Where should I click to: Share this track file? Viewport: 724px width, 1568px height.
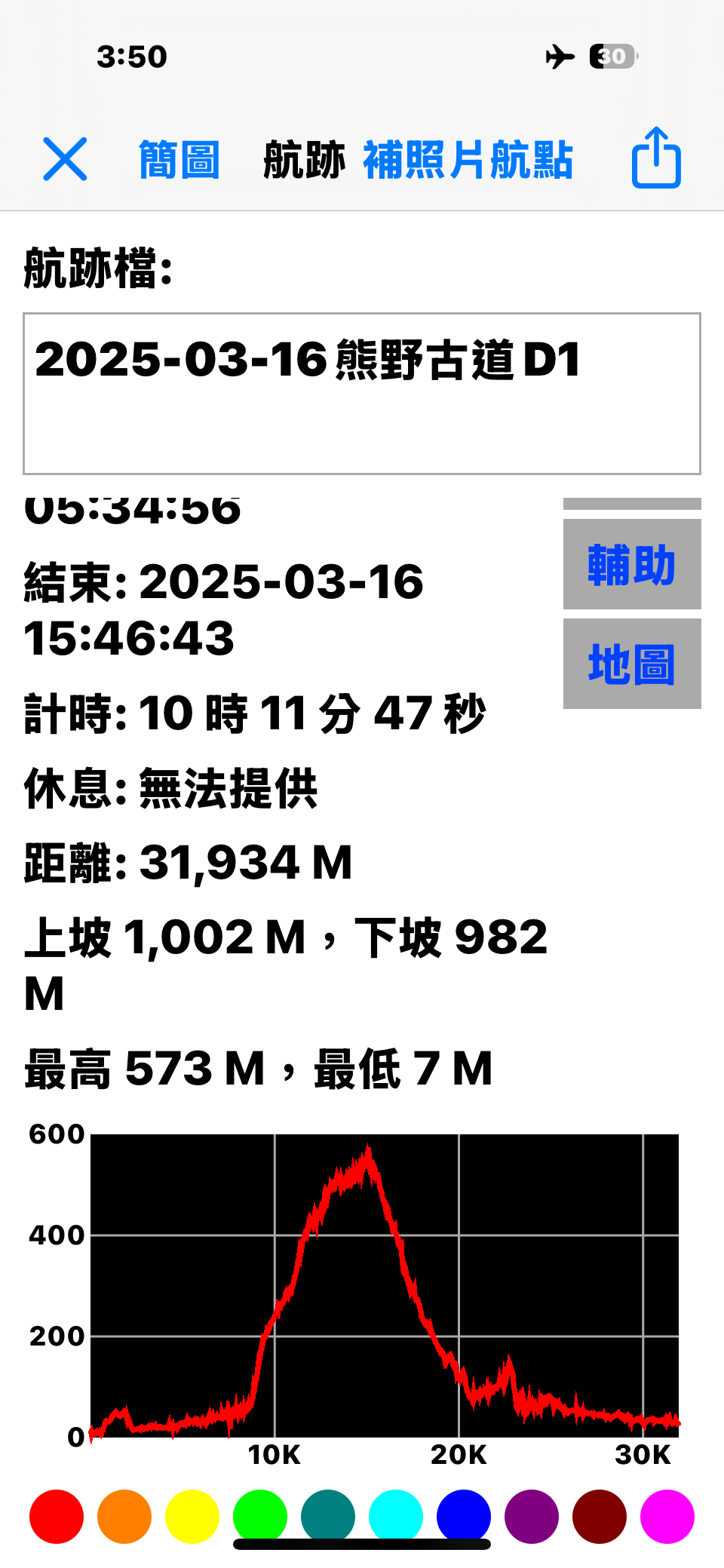[x=656, y=157]
